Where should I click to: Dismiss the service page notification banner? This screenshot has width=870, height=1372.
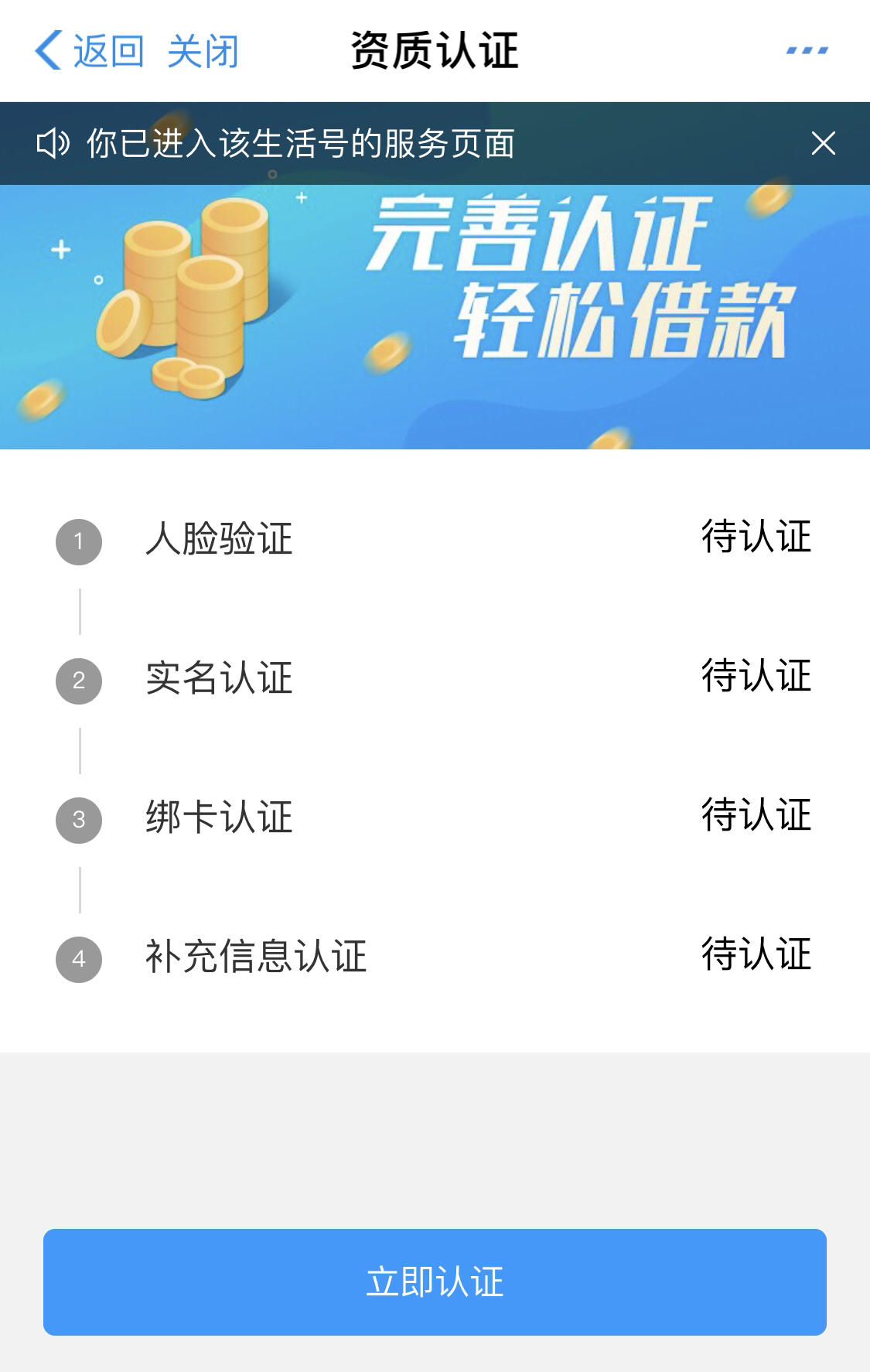pos(822,143)
